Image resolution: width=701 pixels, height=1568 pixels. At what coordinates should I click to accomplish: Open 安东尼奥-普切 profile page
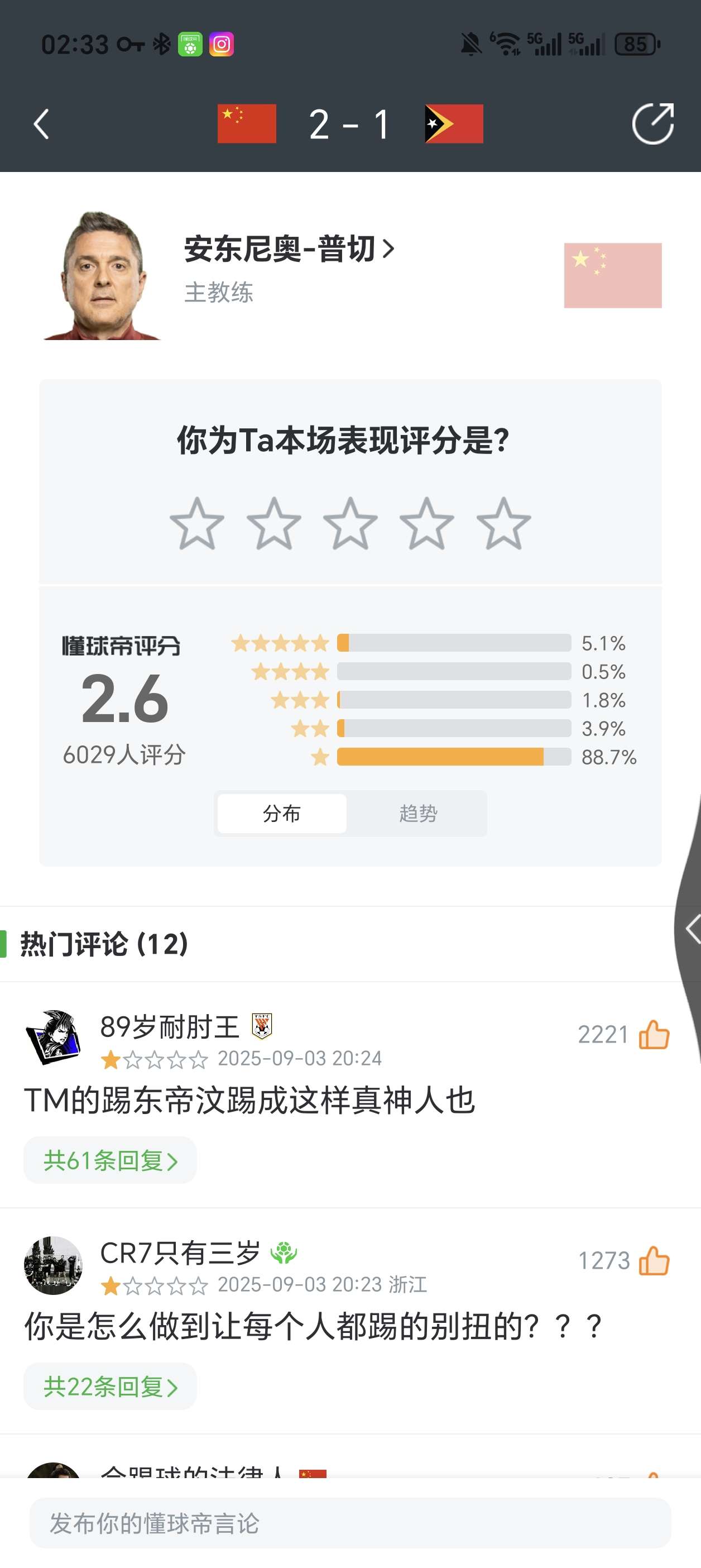tap(290, 250)
